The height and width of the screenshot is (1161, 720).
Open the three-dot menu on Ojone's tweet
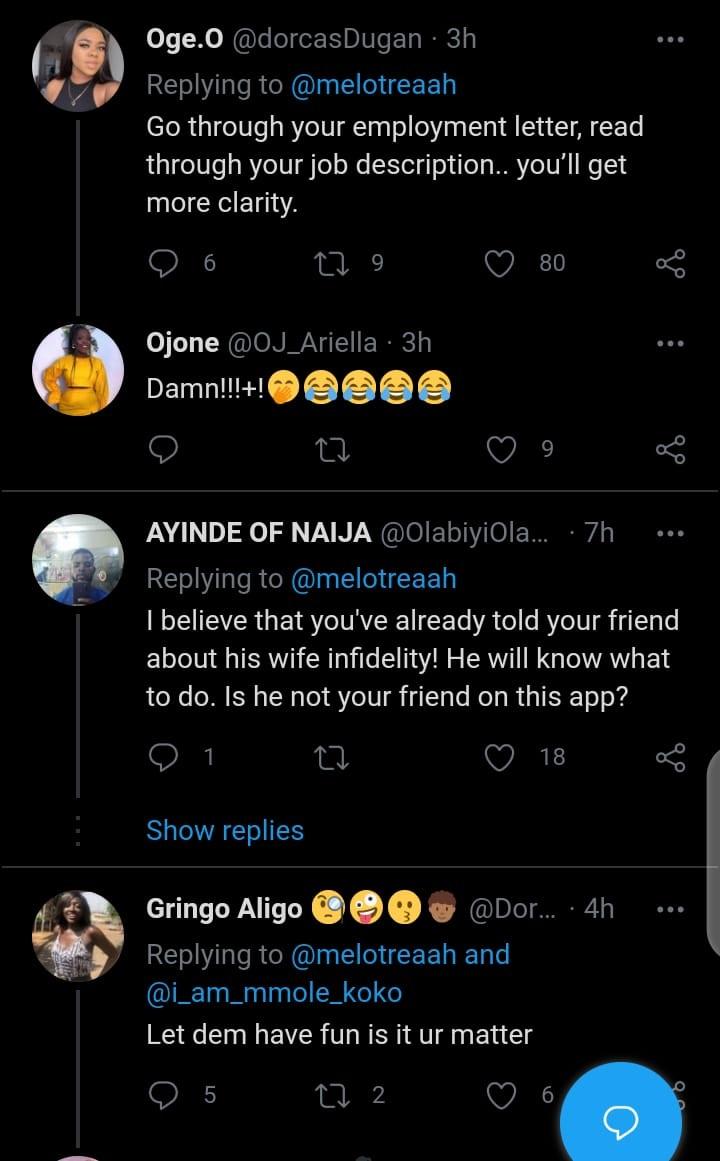point(669,343)
